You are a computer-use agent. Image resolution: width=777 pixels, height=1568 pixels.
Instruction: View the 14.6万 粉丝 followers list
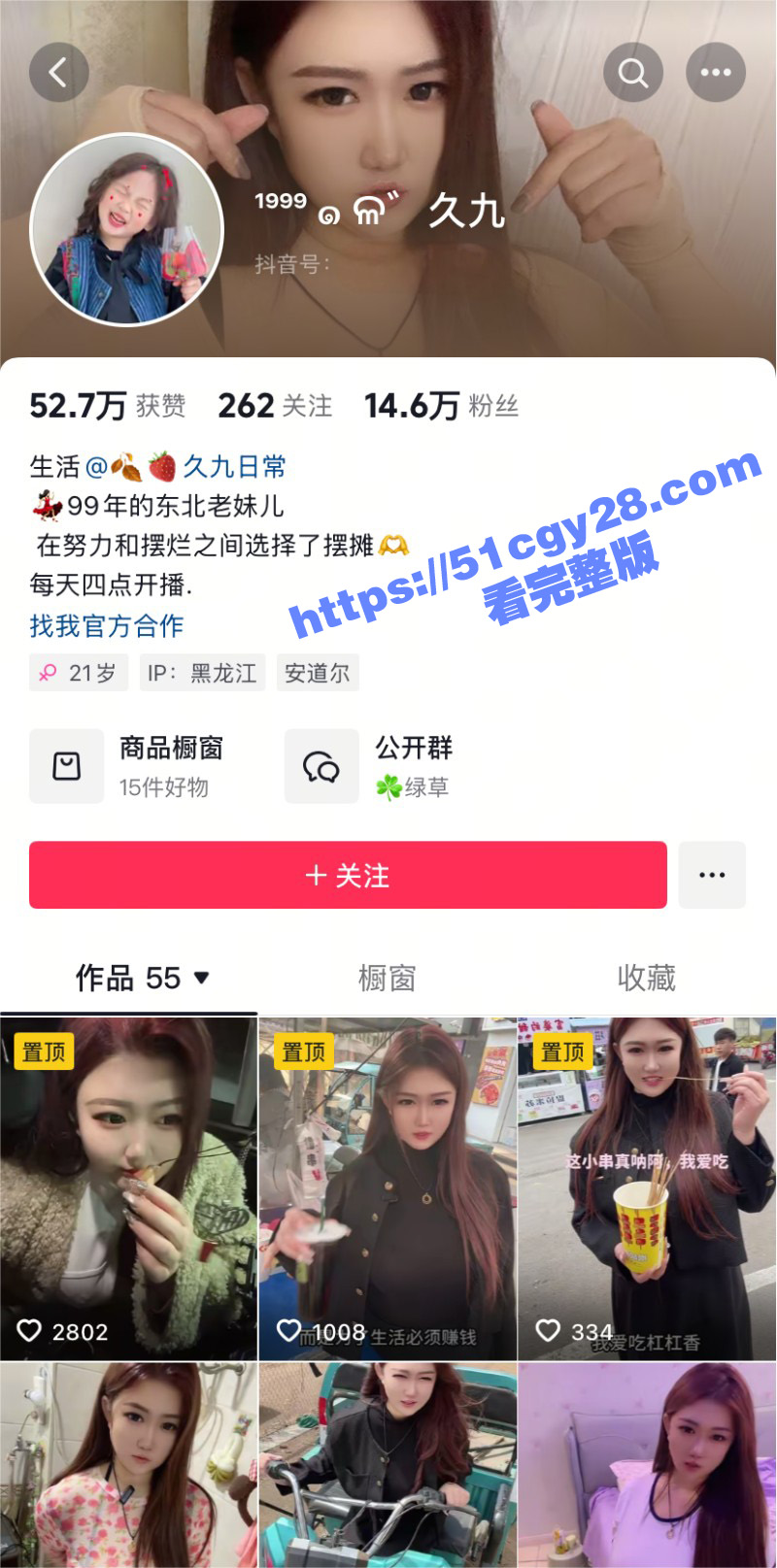click(441, 406)
